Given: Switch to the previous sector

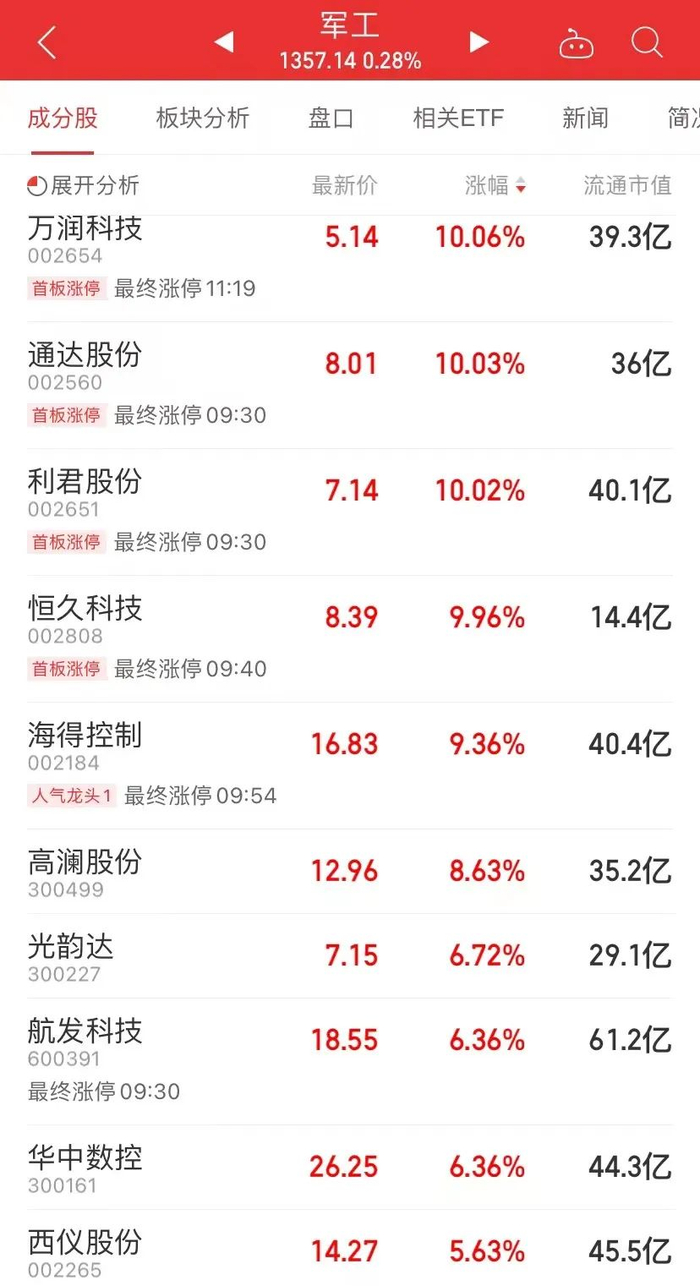Looking at the screenshot, I should pos(224,42).
